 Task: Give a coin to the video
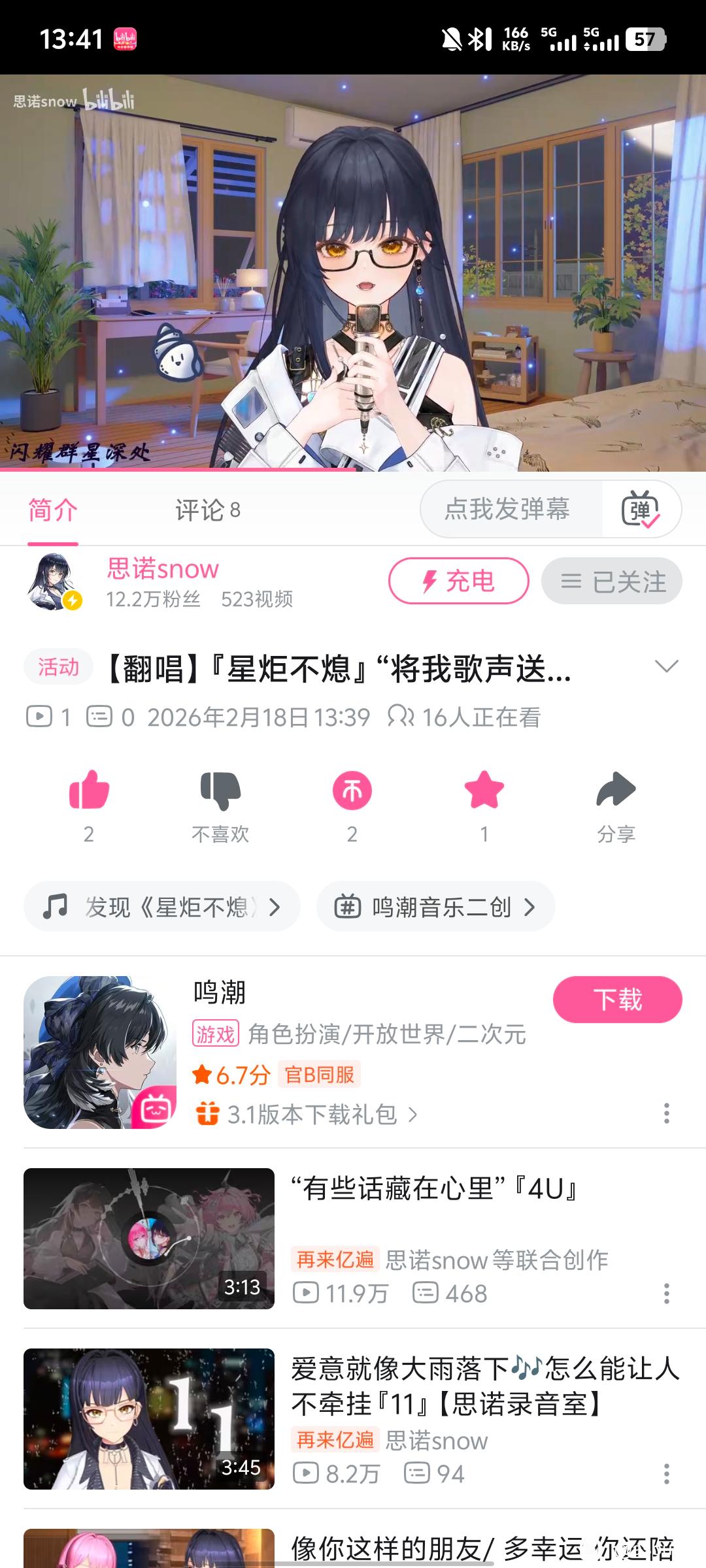click(352, 791)
